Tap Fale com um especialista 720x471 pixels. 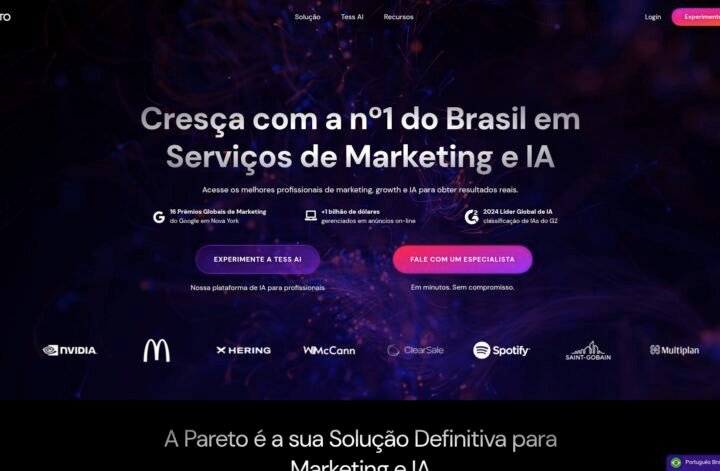point(462,259)
